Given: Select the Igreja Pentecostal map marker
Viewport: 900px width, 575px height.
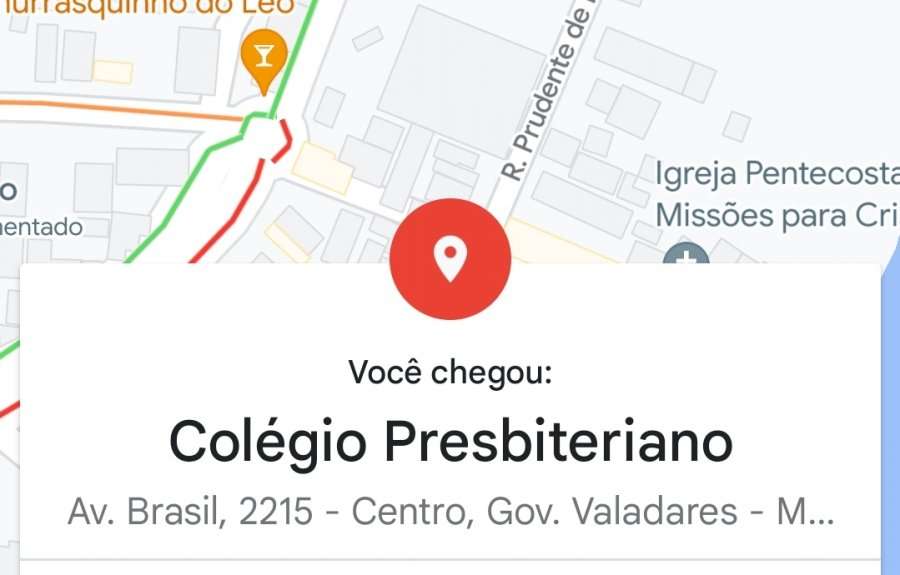Looking at the screenshot, I should point(686,255).
